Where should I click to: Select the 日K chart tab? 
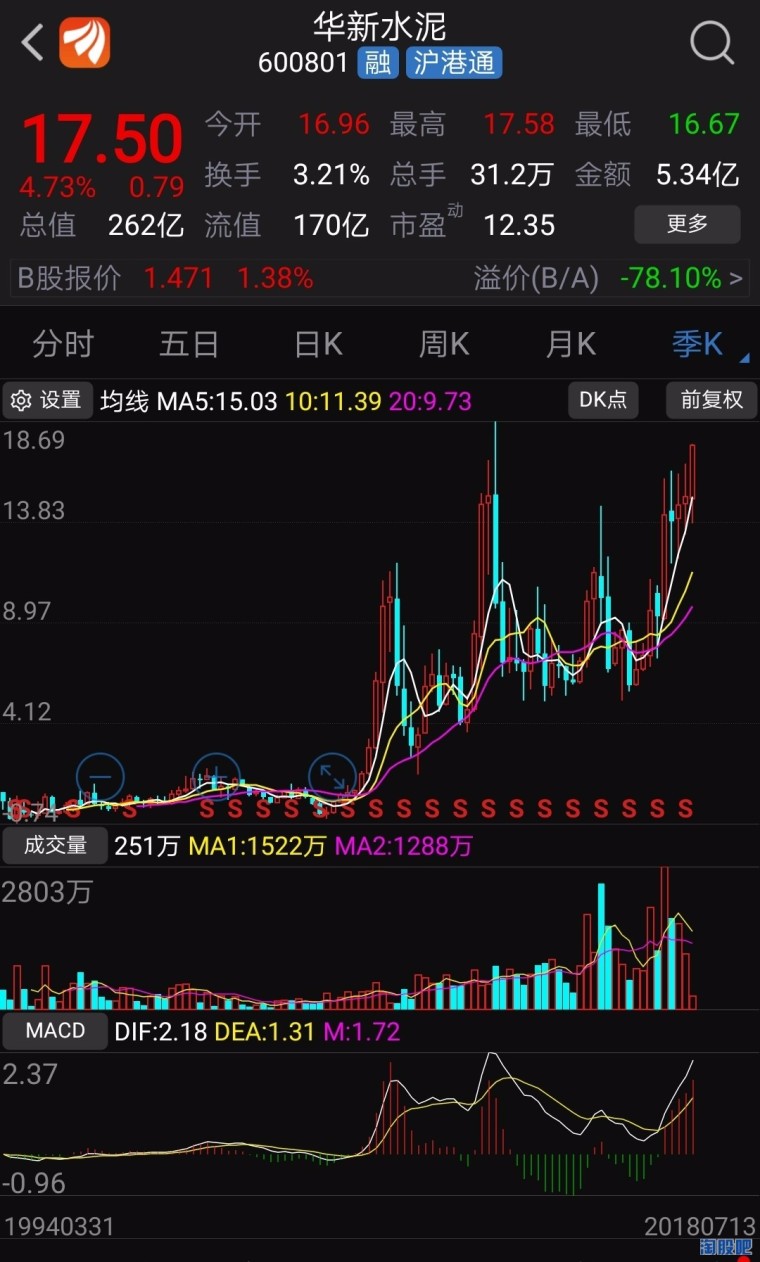tap(318, 345)
